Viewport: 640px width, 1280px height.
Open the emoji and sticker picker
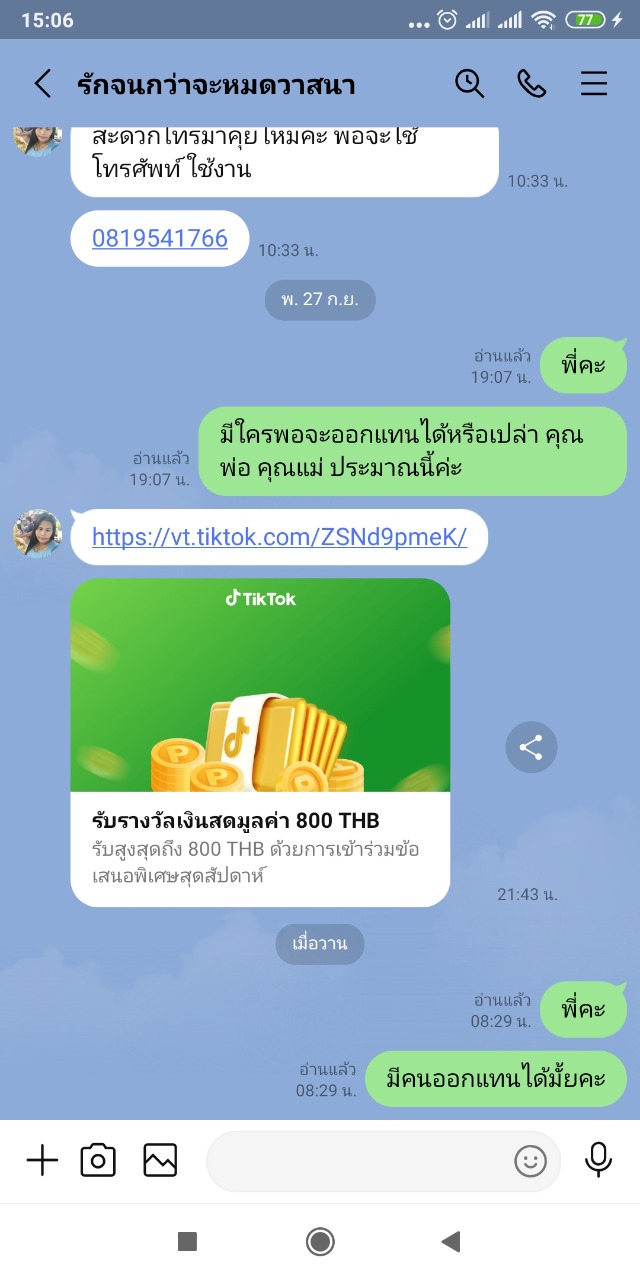coord(531,1161)
